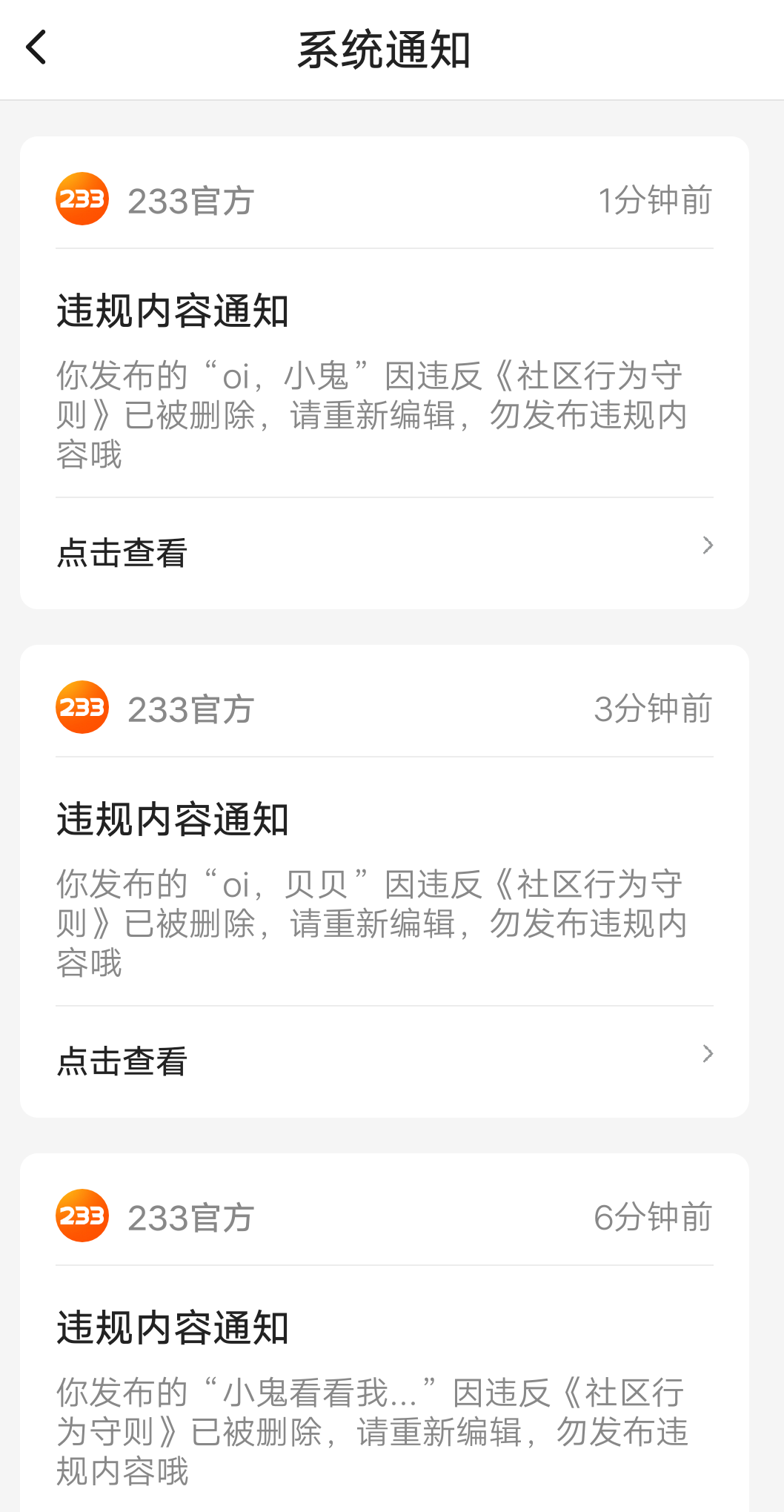Go back from 系统通知 page
Viewport: 784px width, 1512px height.
tap(36, 48)
